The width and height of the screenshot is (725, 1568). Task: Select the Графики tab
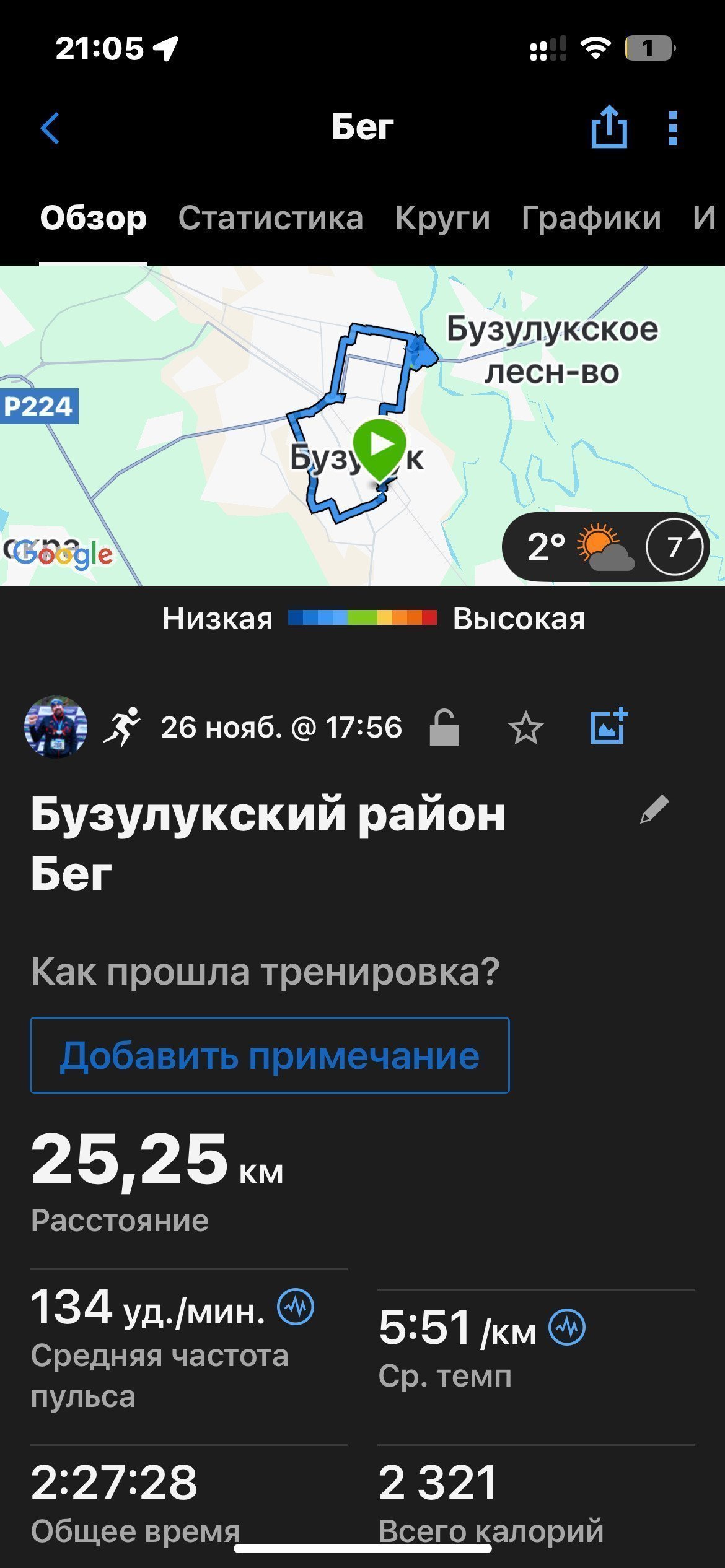(591, 218)
